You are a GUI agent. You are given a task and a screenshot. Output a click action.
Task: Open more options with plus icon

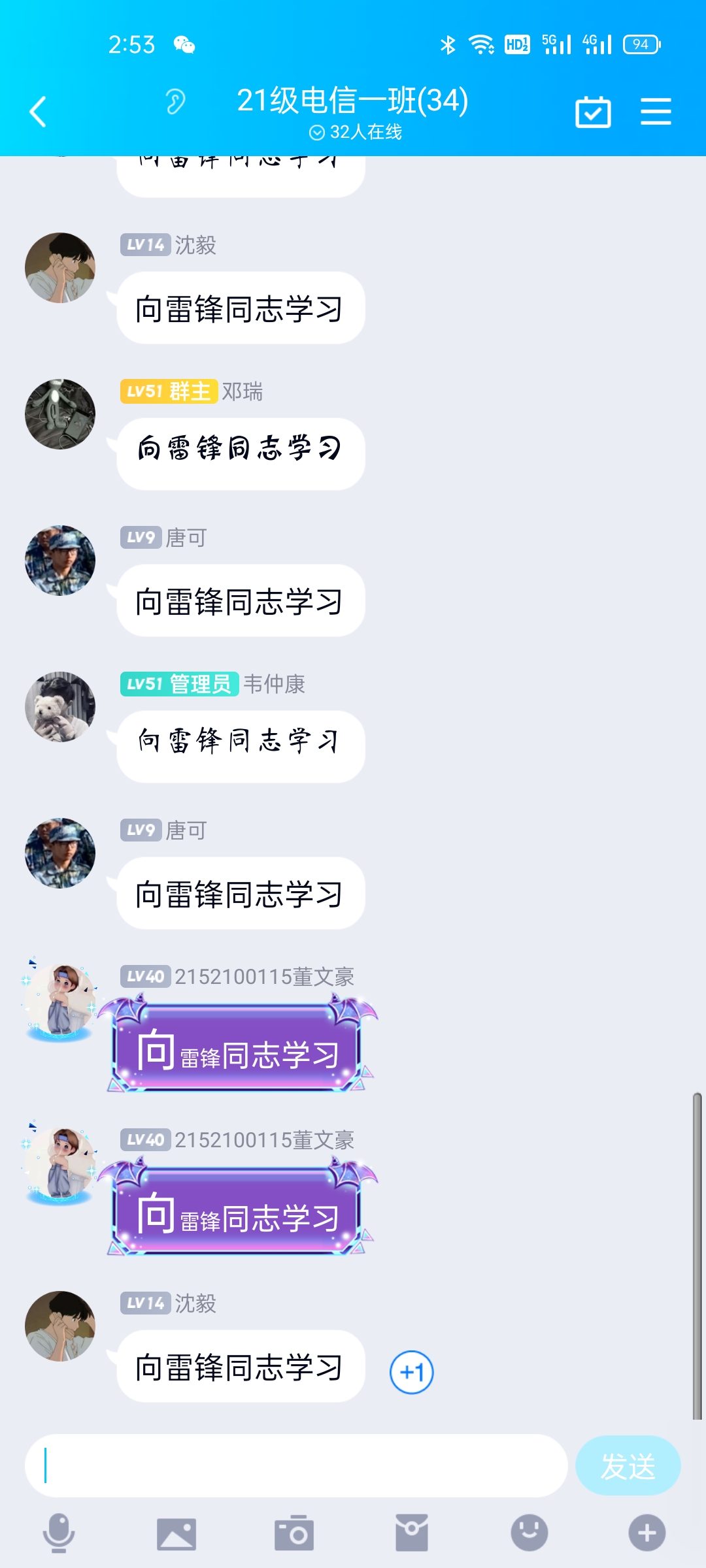pos(647,1533)
